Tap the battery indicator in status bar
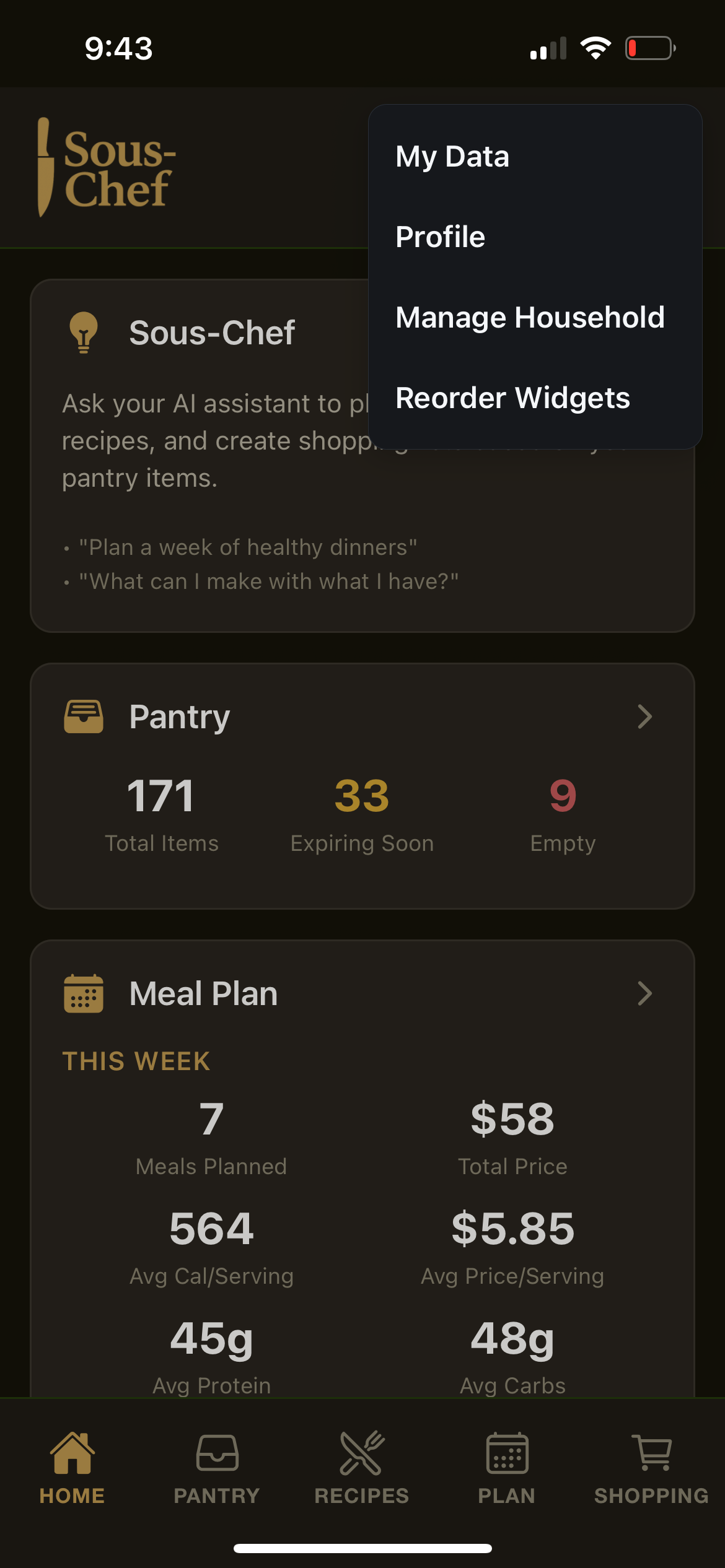 point(649,48)
